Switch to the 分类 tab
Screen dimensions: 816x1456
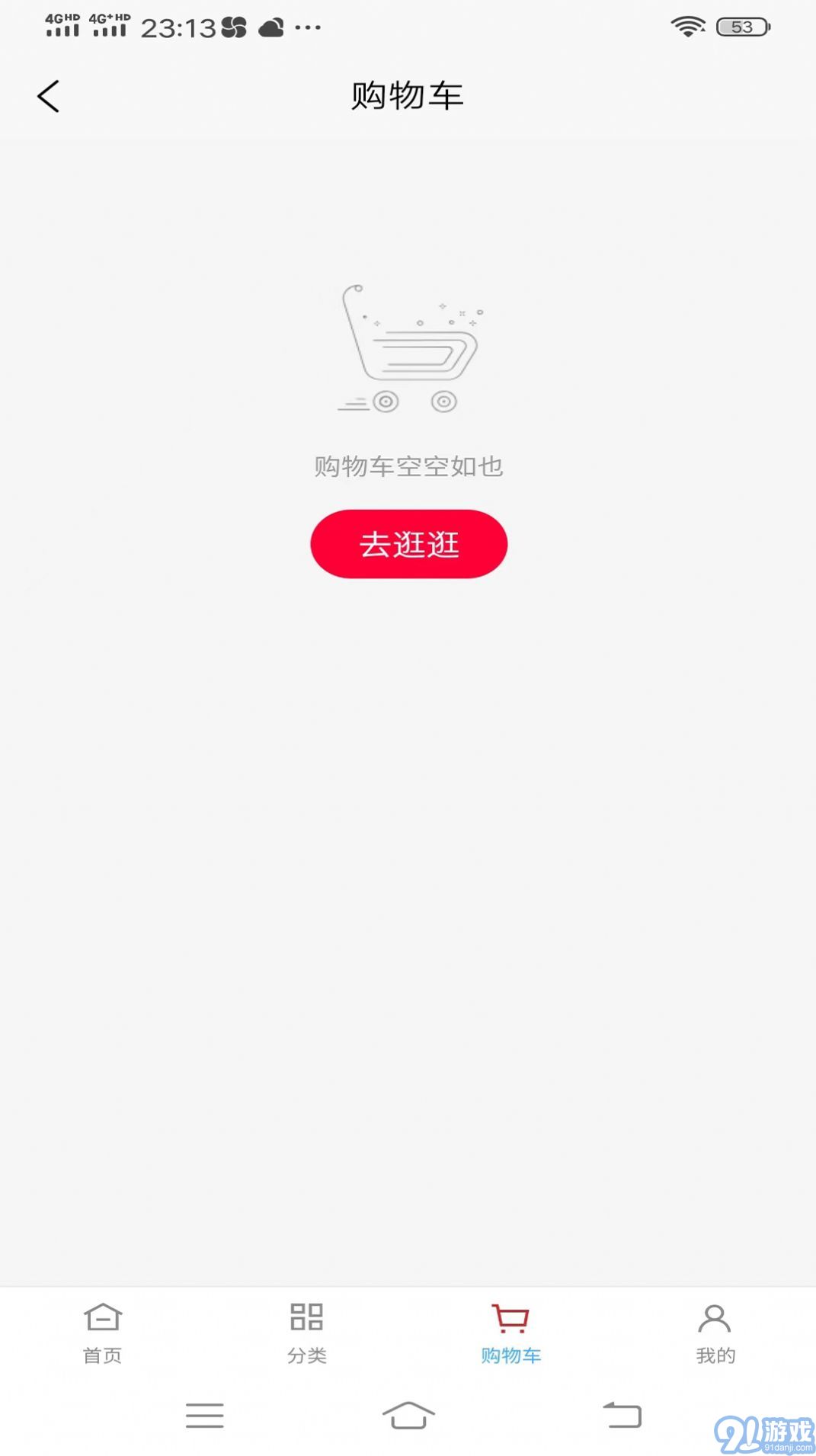point(307,1355)
